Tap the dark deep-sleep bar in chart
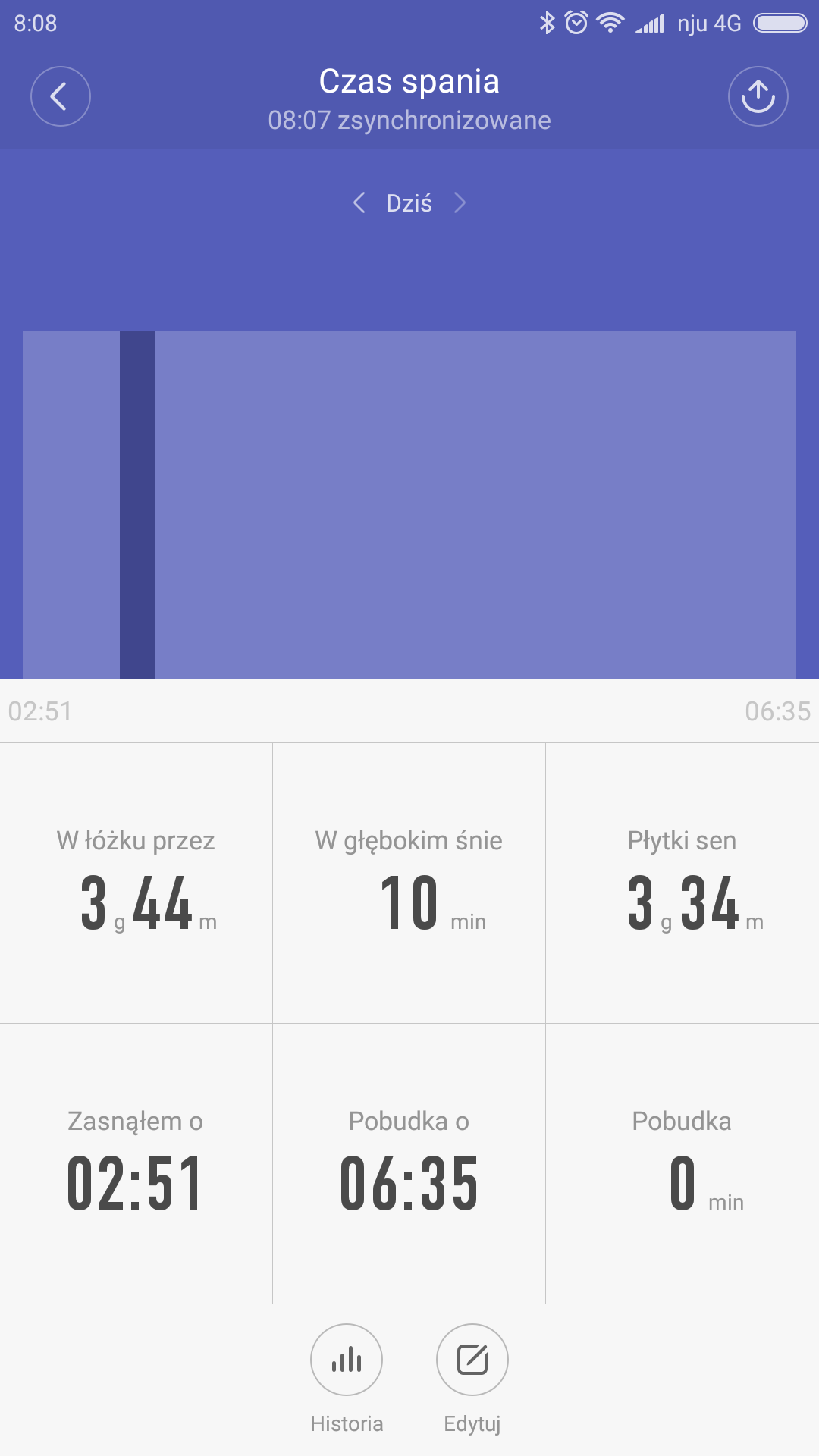 [137, 504]
